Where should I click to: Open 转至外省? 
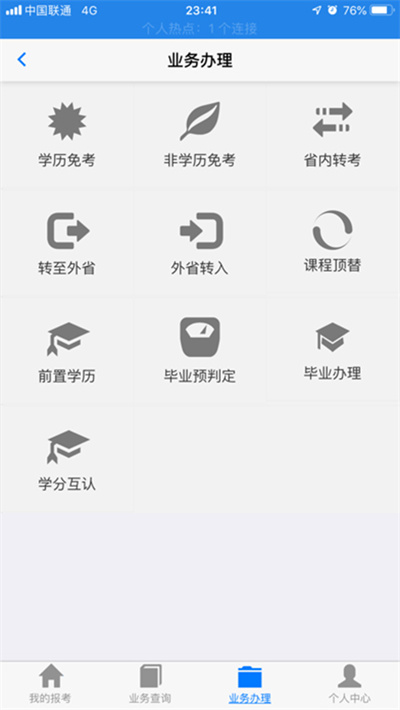click(x=67, y=243)
